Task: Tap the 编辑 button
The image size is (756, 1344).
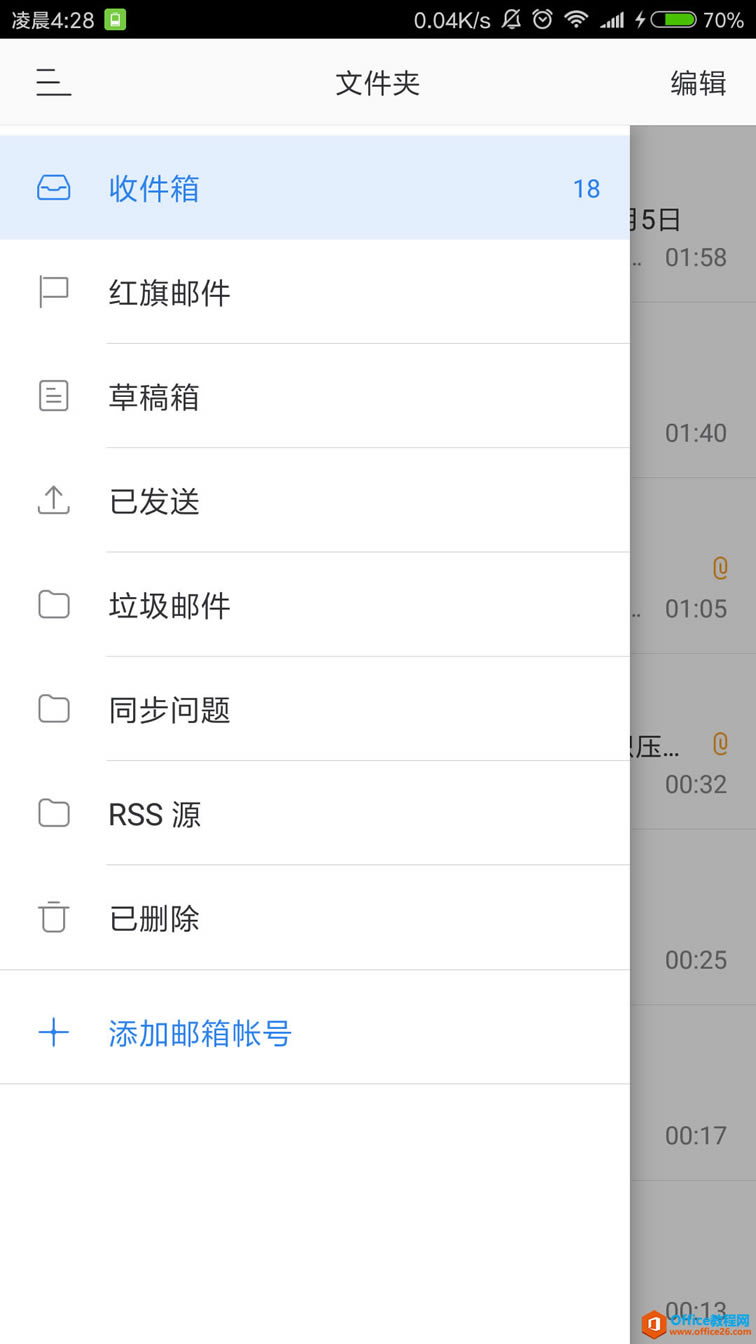Action: [698, 83]
